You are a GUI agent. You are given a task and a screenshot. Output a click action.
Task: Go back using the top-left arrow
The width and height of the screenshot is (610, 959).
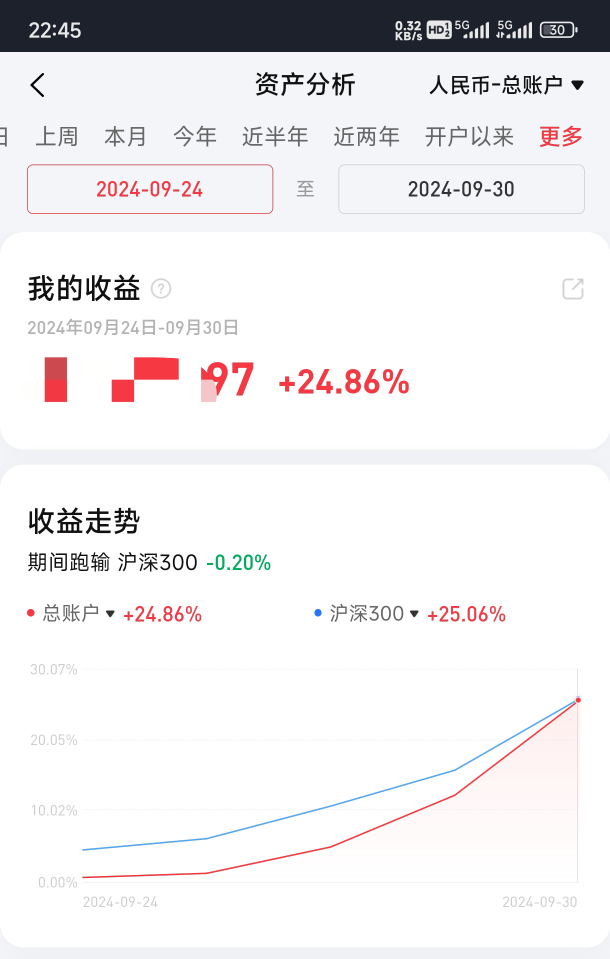(38, 85)
